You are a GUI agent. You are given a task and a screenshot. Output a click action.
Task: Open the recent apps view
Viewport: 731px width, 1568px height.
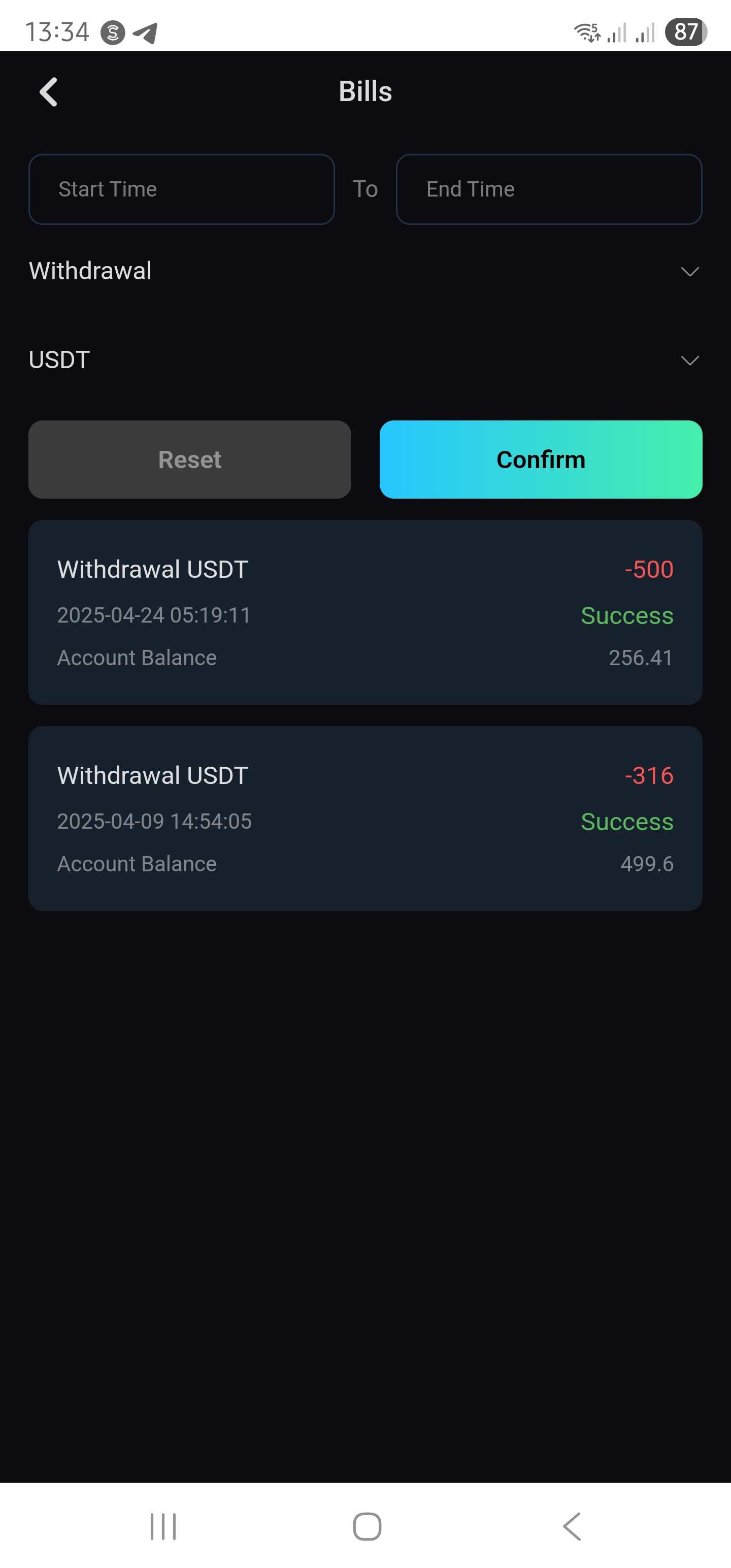pyautogui.click(x=163, y=1526)
